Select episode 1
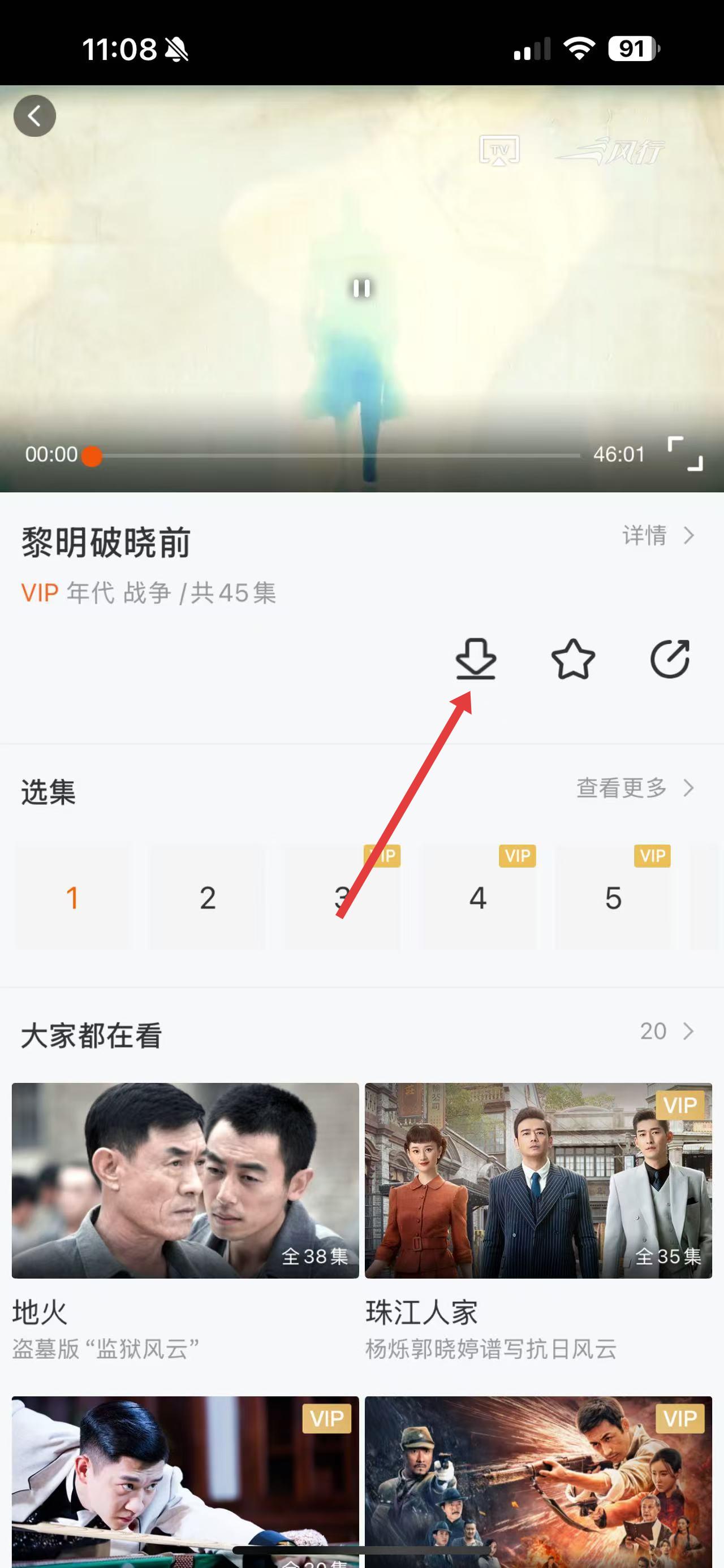 pos(72,897)
